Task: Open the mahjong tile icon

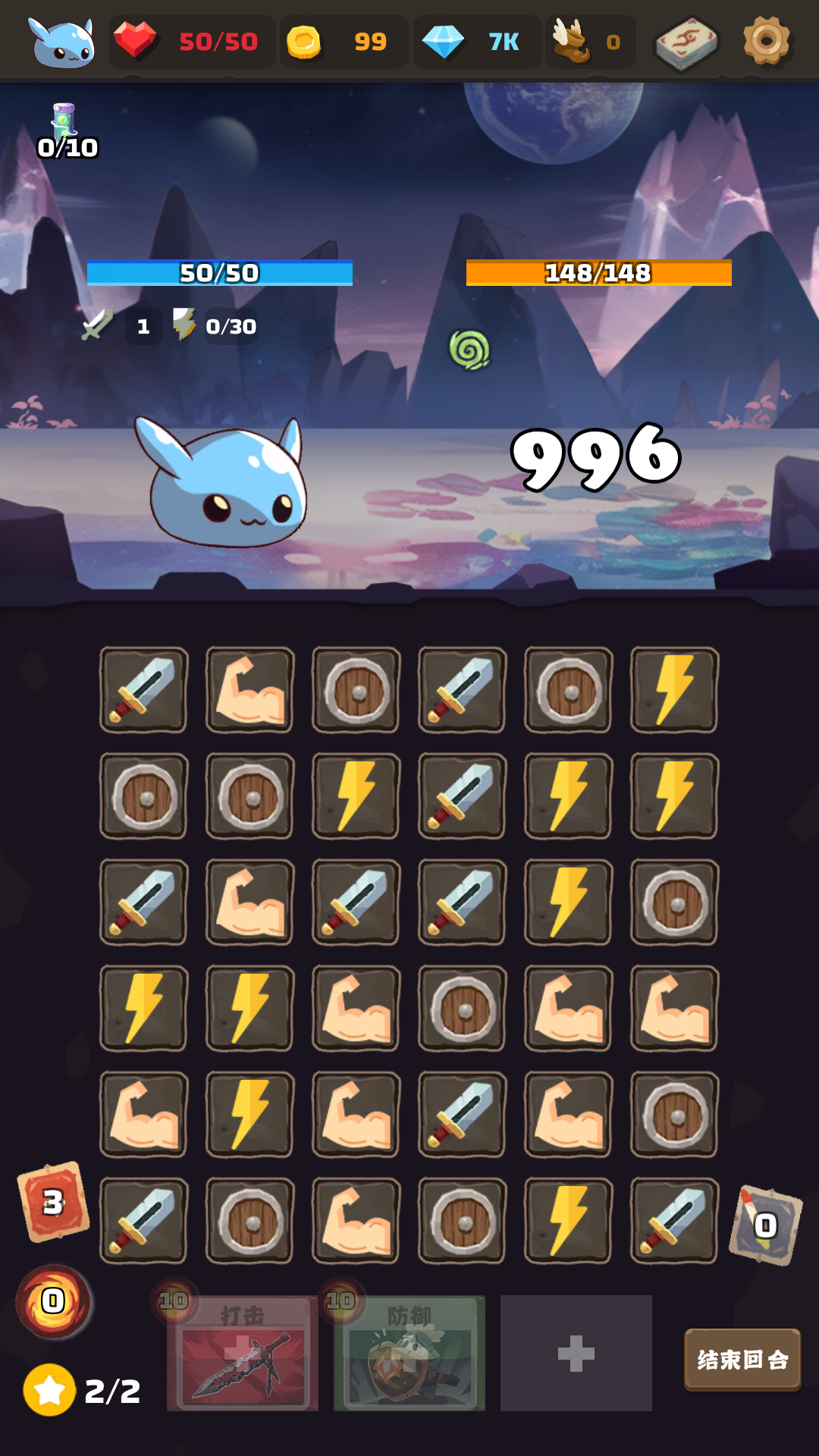Action: [686, 42]
